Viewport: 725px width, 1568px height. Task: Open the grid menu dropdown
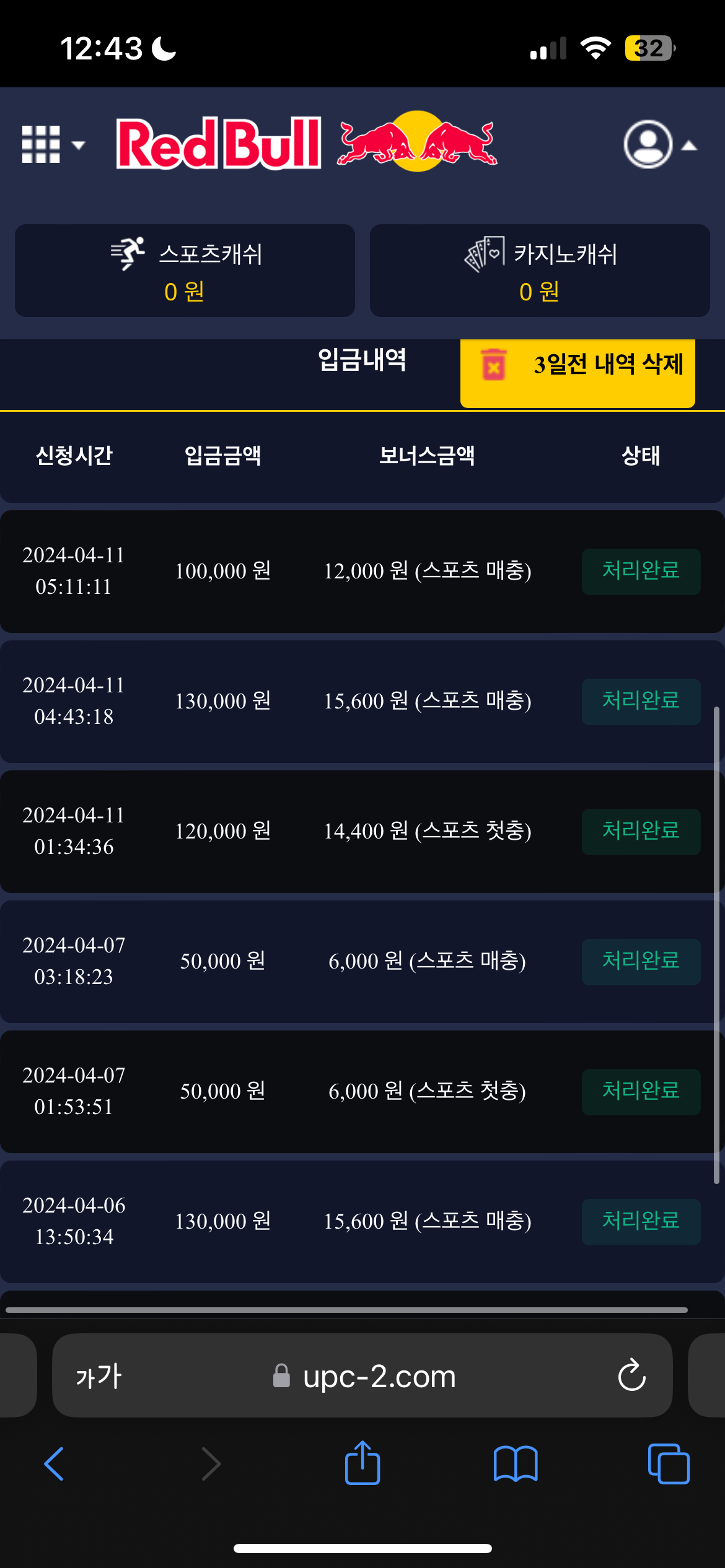(52, 144)
